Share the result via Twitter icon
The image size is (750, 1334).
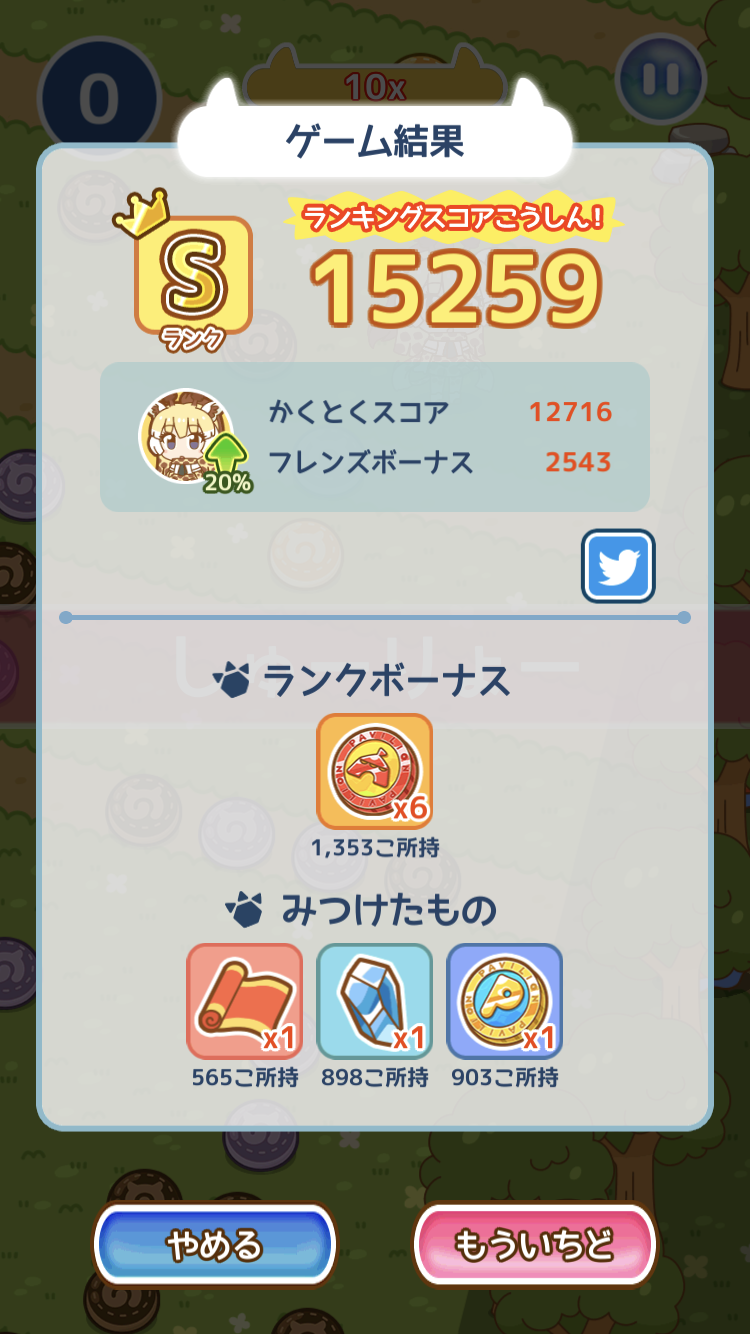click(x=618, y=567)
